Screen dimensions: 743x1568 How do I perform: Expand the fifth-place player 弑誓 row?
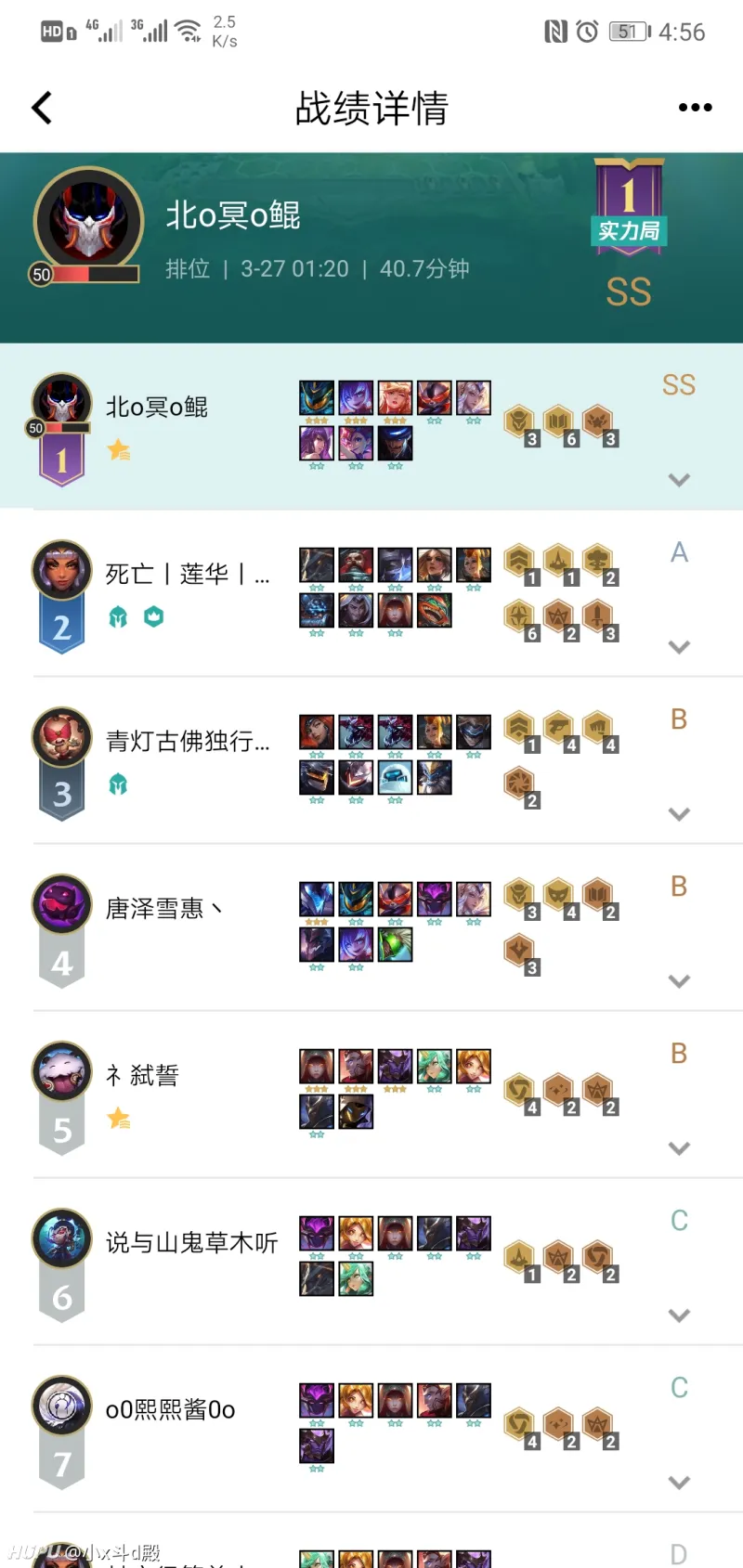(x=679, y=1148)
